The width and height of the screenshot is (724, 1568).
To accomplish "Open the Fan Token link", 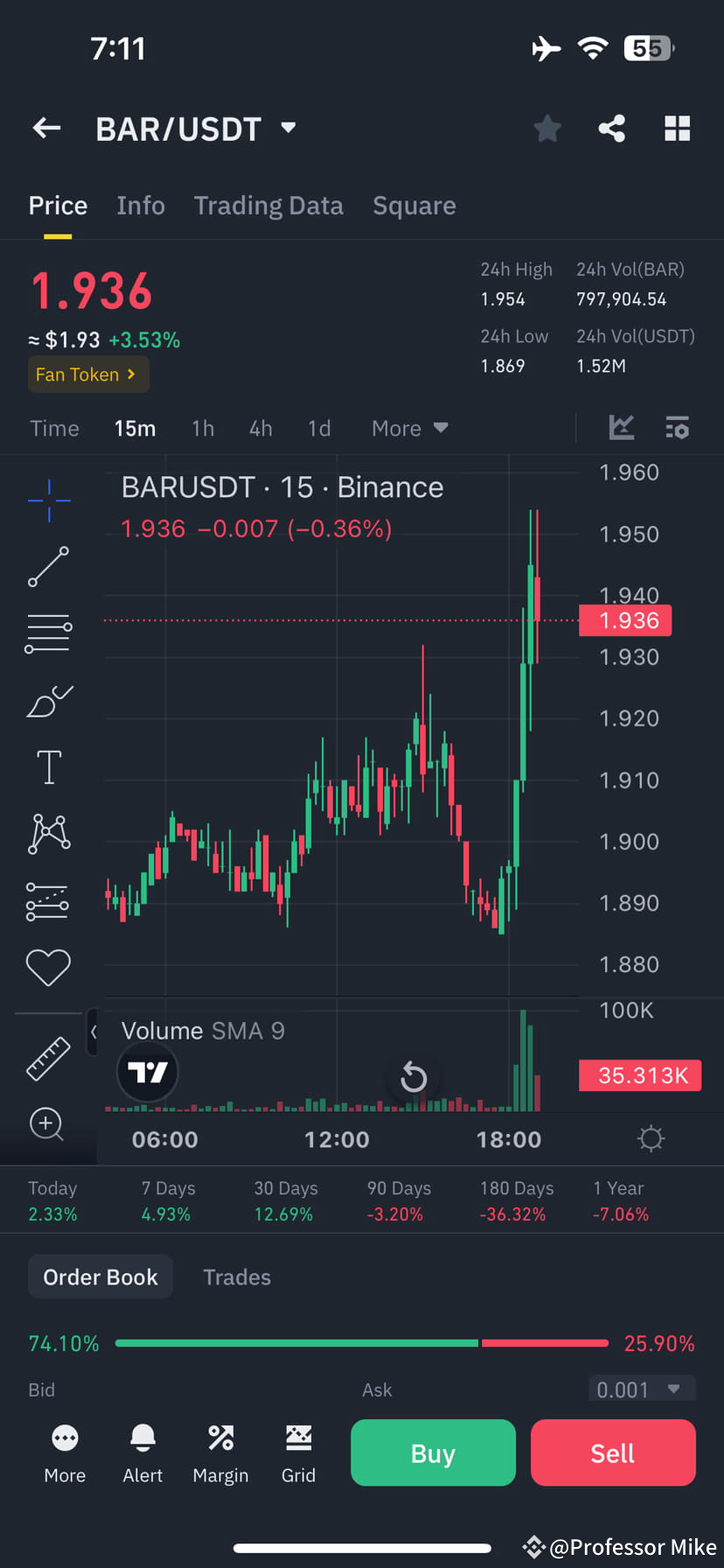I will [x=87, y=374].
